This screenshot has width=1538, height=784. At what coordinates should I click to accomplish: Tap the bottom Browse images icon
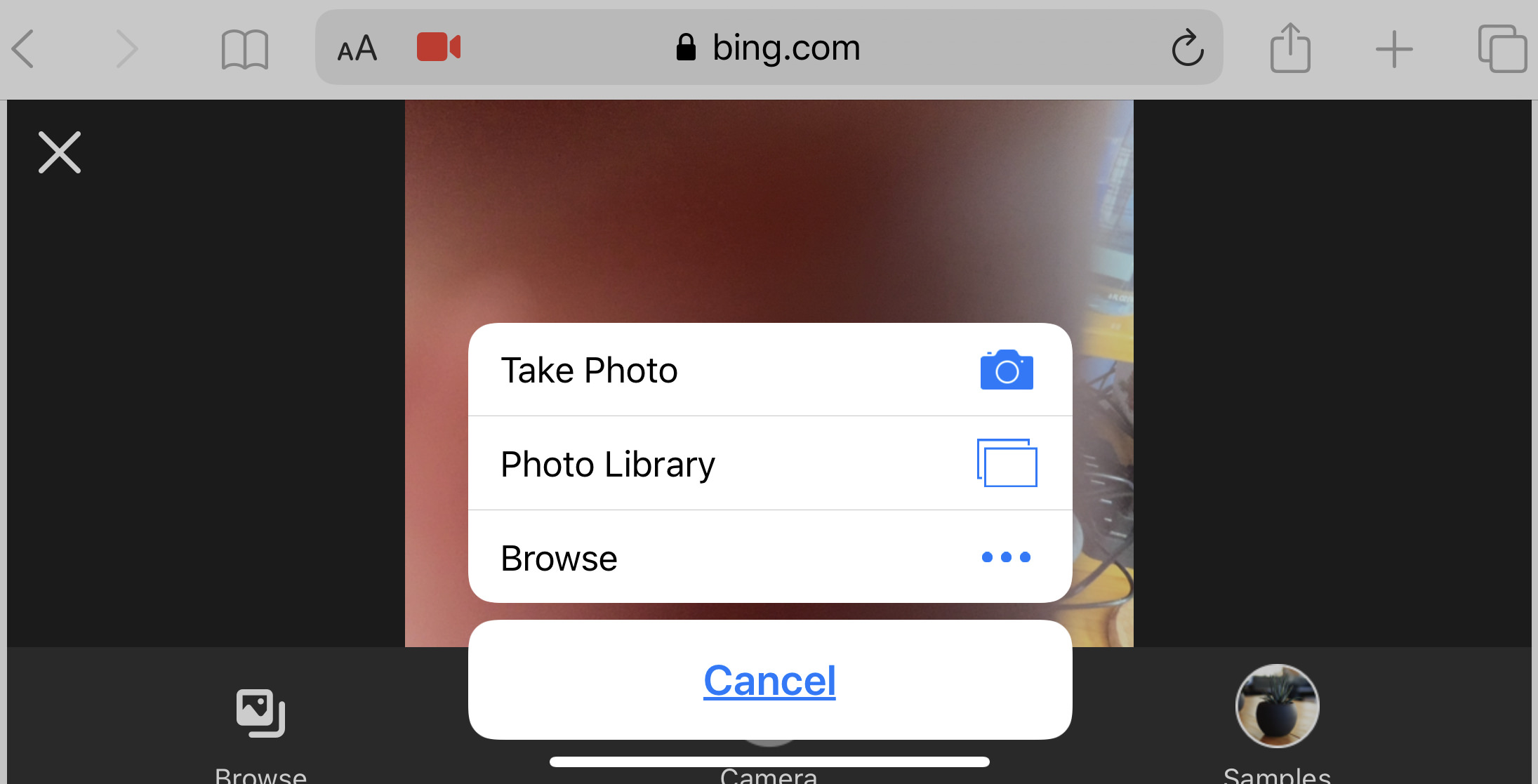260,713
